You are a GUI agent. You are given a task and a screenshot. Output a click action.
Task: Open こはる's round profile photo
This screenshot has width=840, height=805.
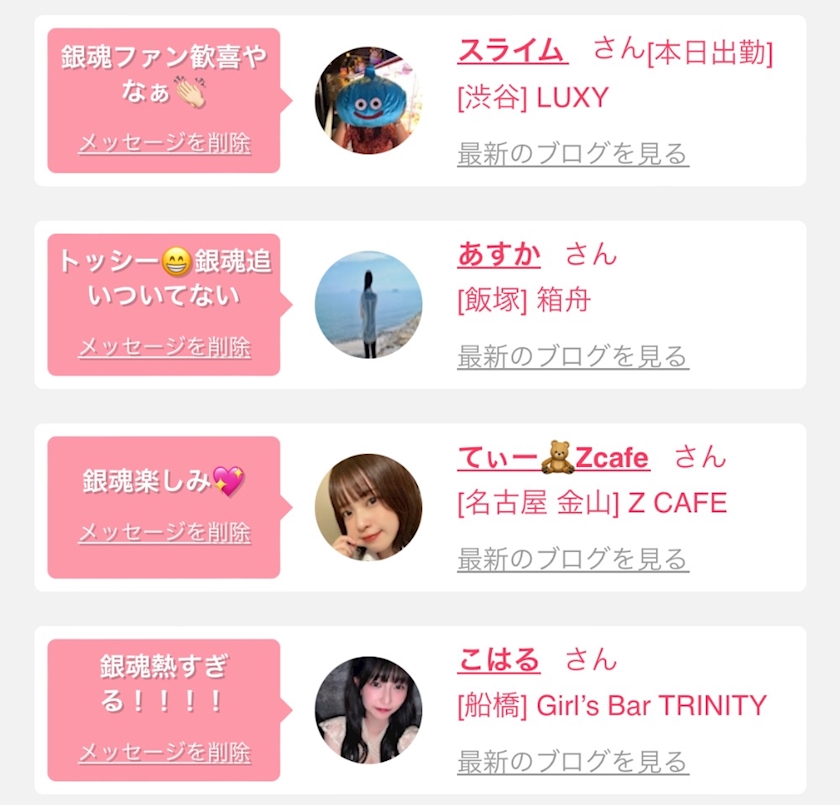(x=368, y=710)
